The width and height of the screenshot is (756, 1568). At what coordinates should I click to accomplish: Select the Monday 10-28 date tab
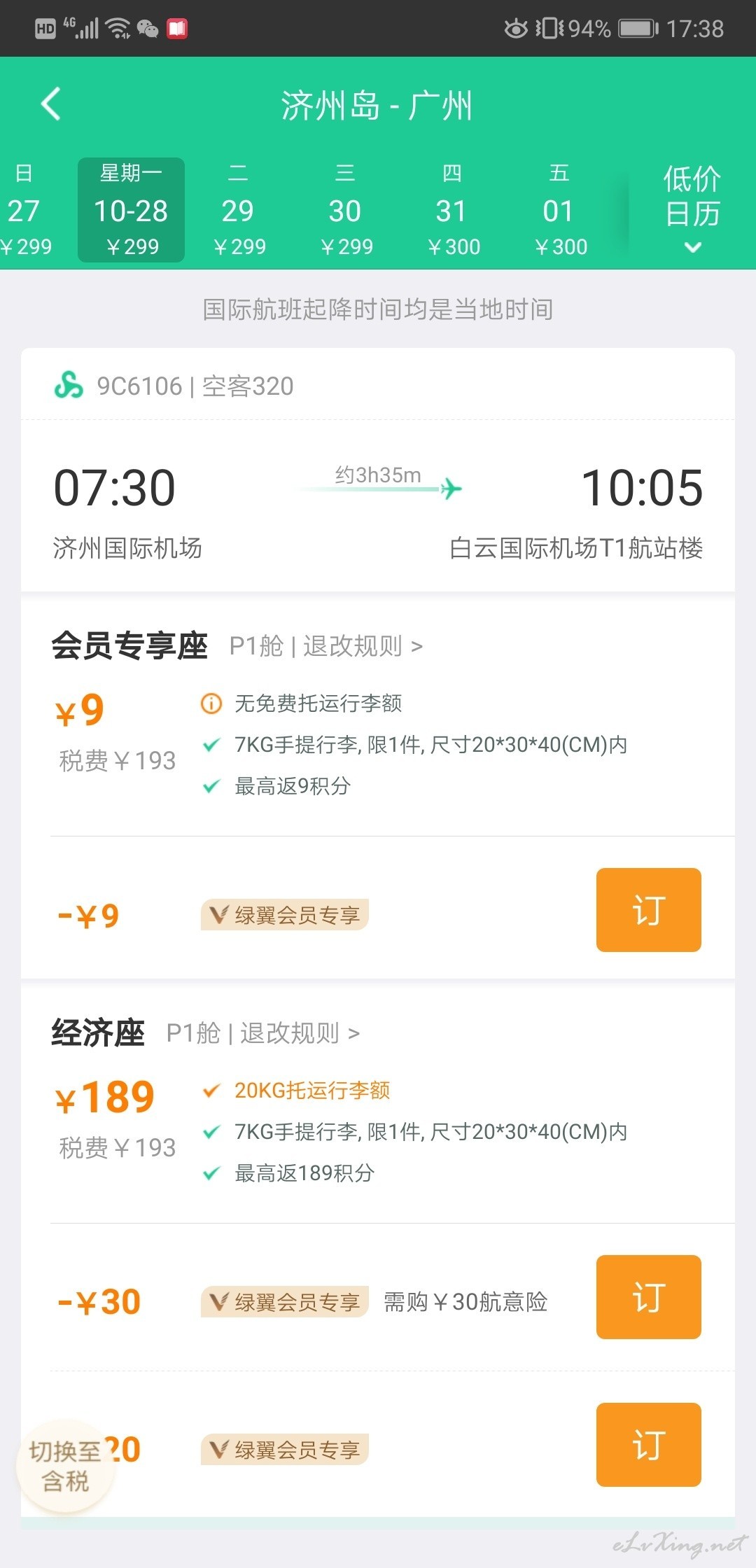tap(131, 210)
